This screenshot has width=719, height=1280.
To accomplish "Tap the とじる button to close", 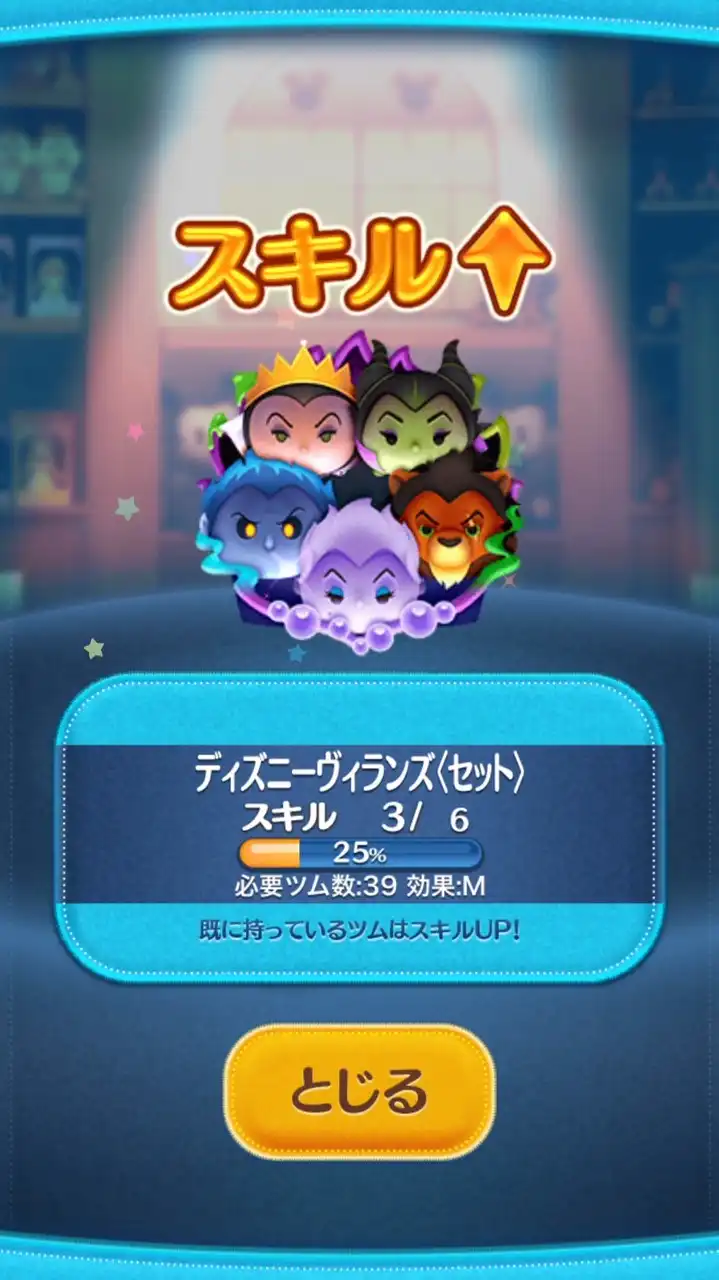I will click(x=359, y=1091).
